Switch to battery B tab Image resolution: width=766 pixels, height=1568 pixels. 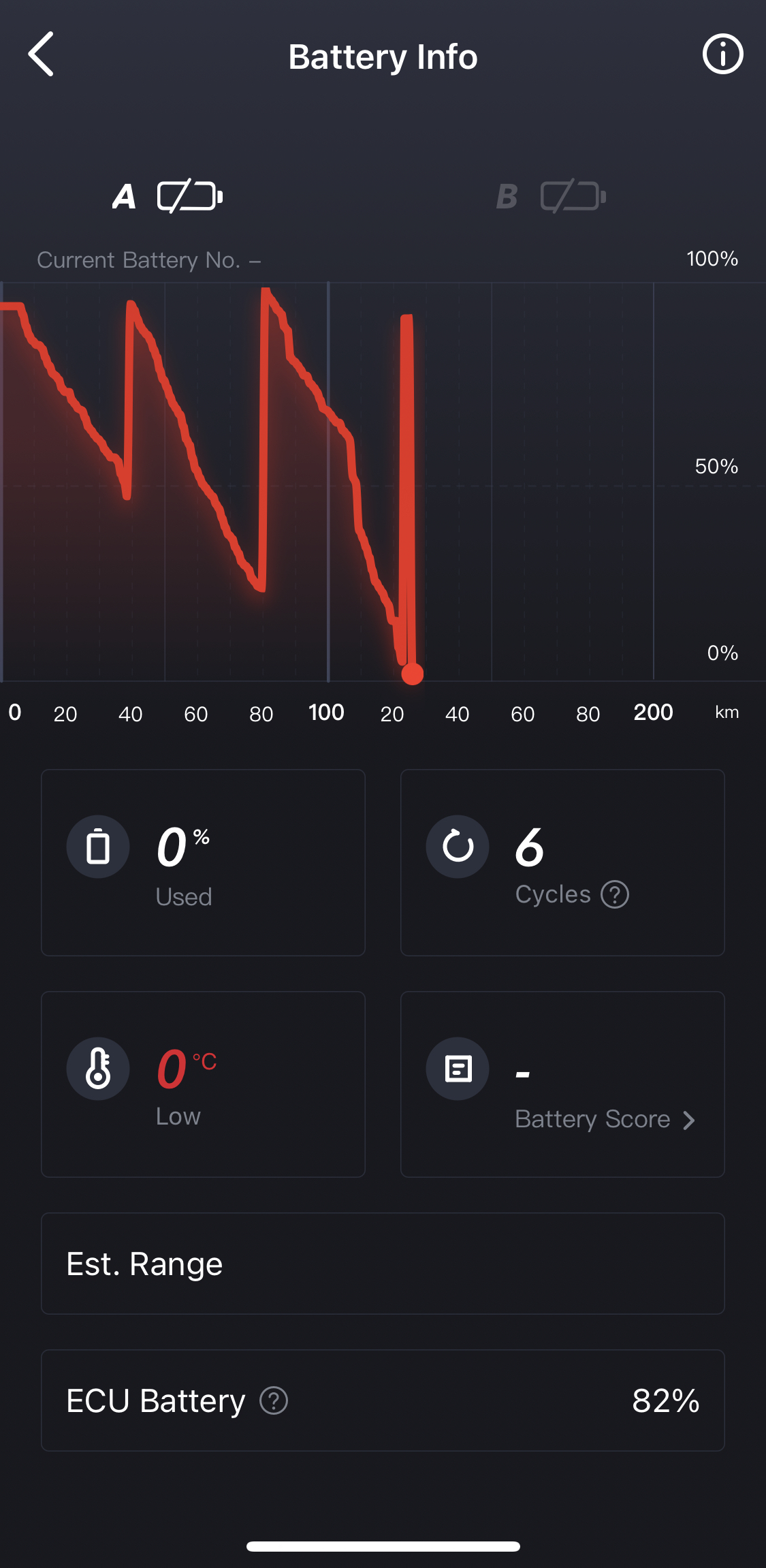551,197
